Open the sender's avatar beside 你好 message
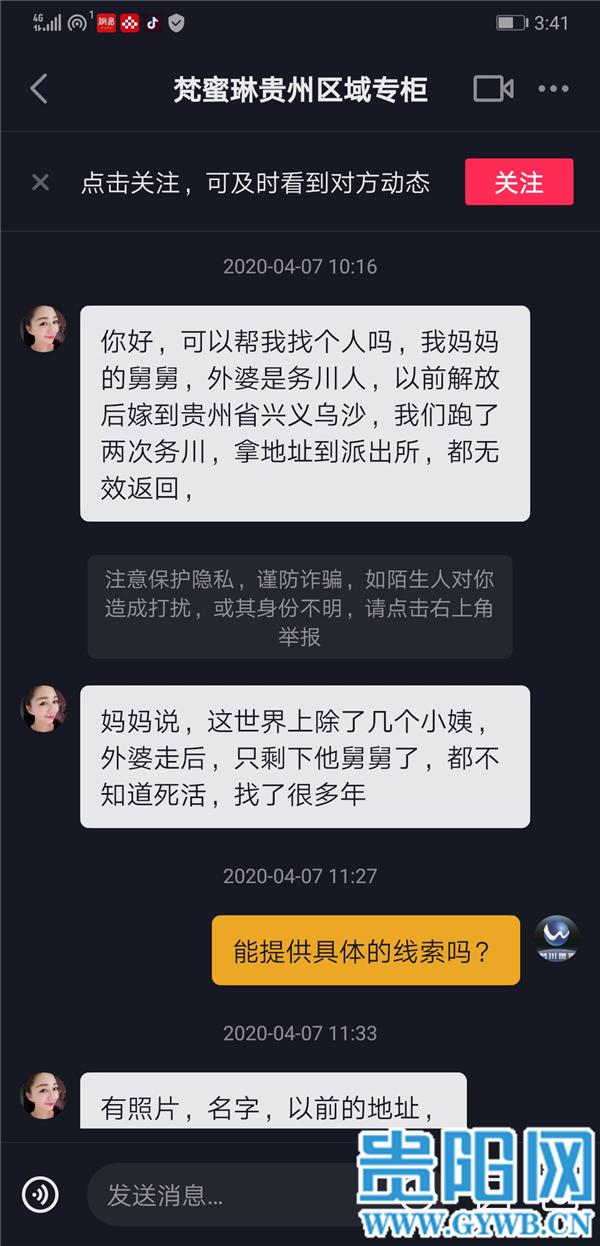Screen dimensions: 600x1246 point(44,329)
